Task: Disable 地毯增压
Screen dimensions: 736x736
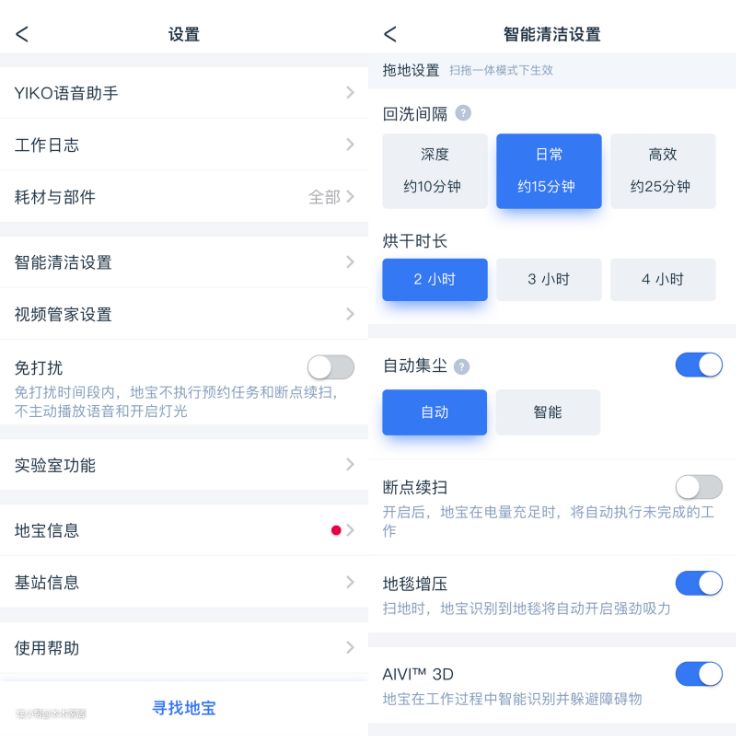Action: tap(698, 583)
